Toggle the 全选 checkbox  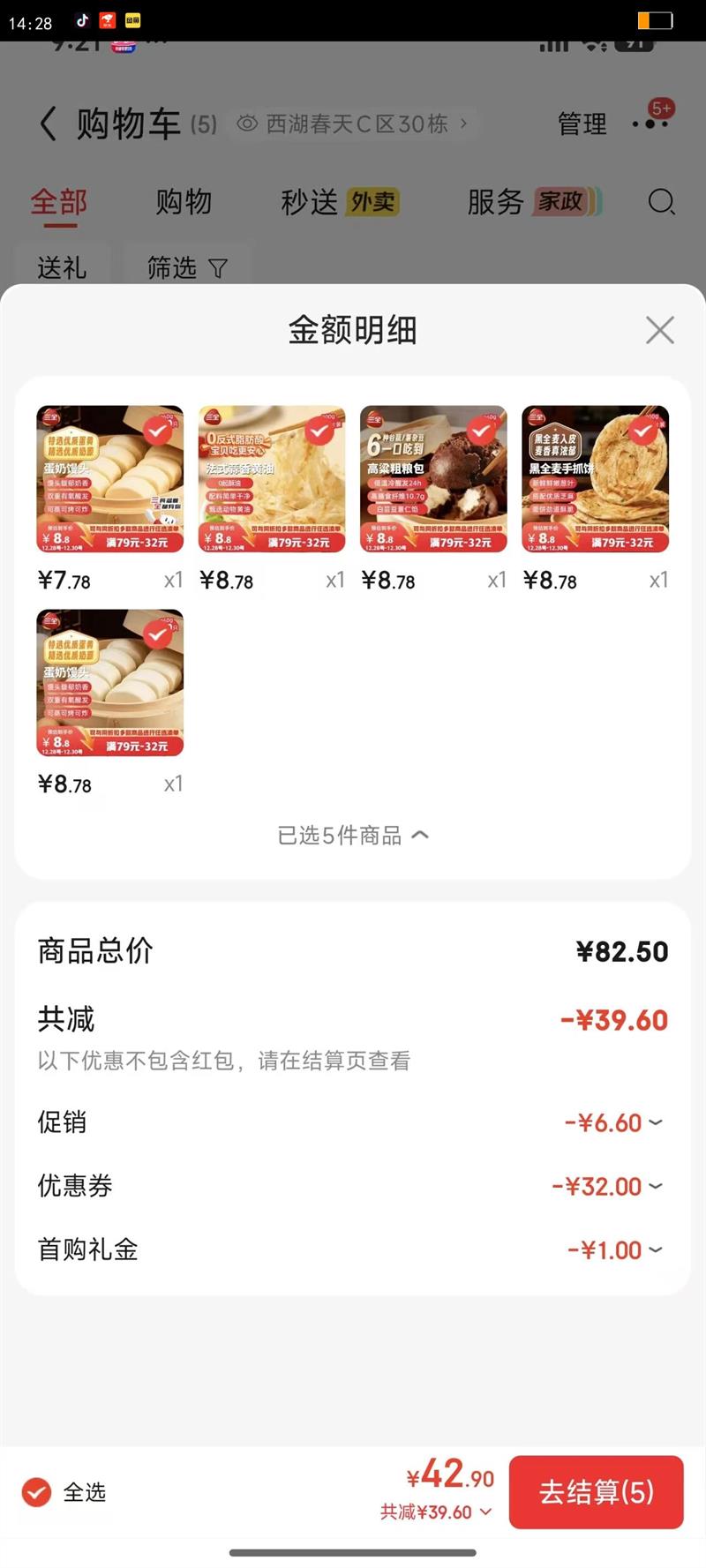pos(37,1492)
